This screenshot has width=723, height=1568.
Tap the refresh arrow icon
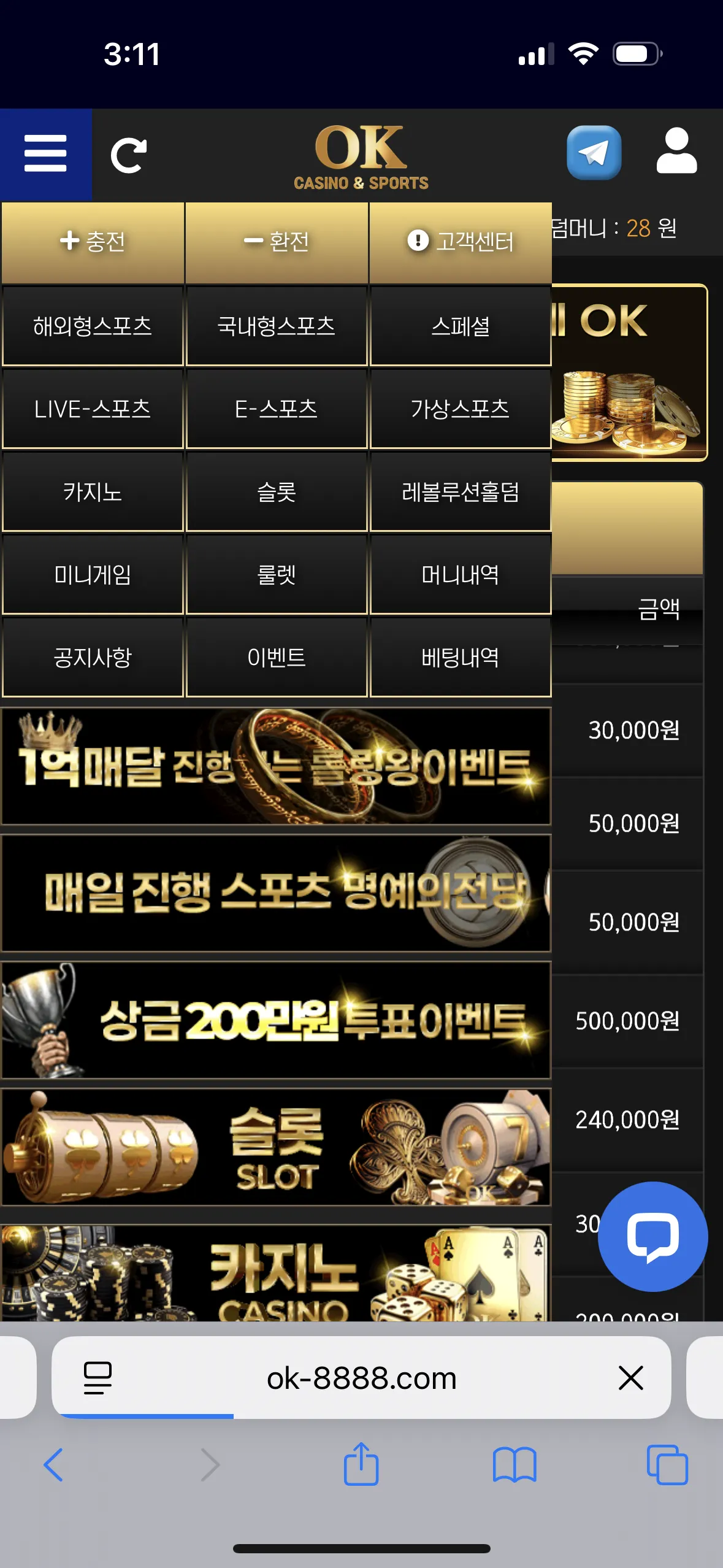[x=129, y=155]
